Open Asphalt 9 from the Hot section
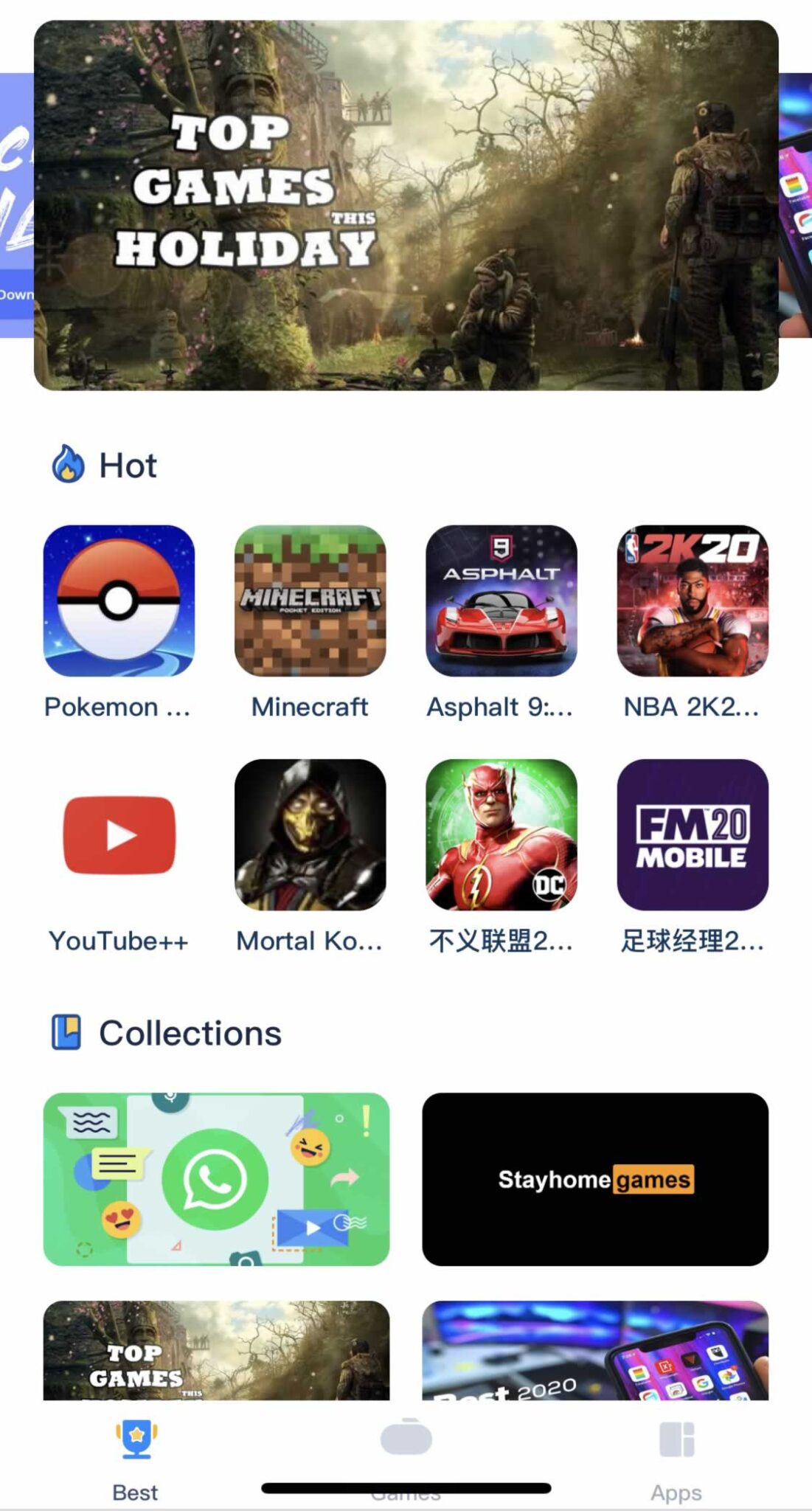The height and width of the screenshot is (1511, 812). 502,602
